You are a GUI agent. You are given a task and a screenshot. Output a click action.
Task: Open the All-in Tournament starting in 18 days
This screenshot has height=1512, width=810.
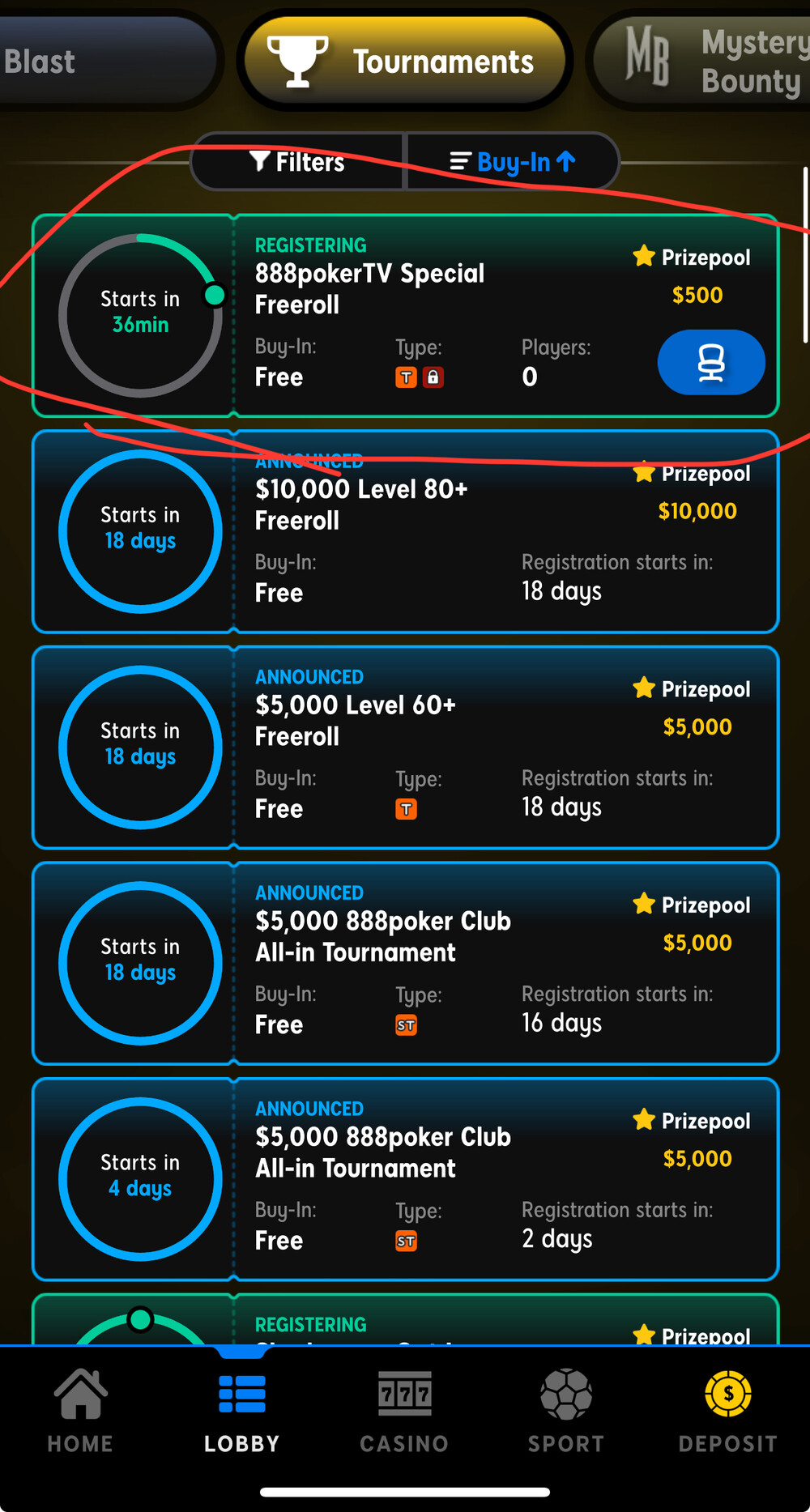(x=405, y=963)
